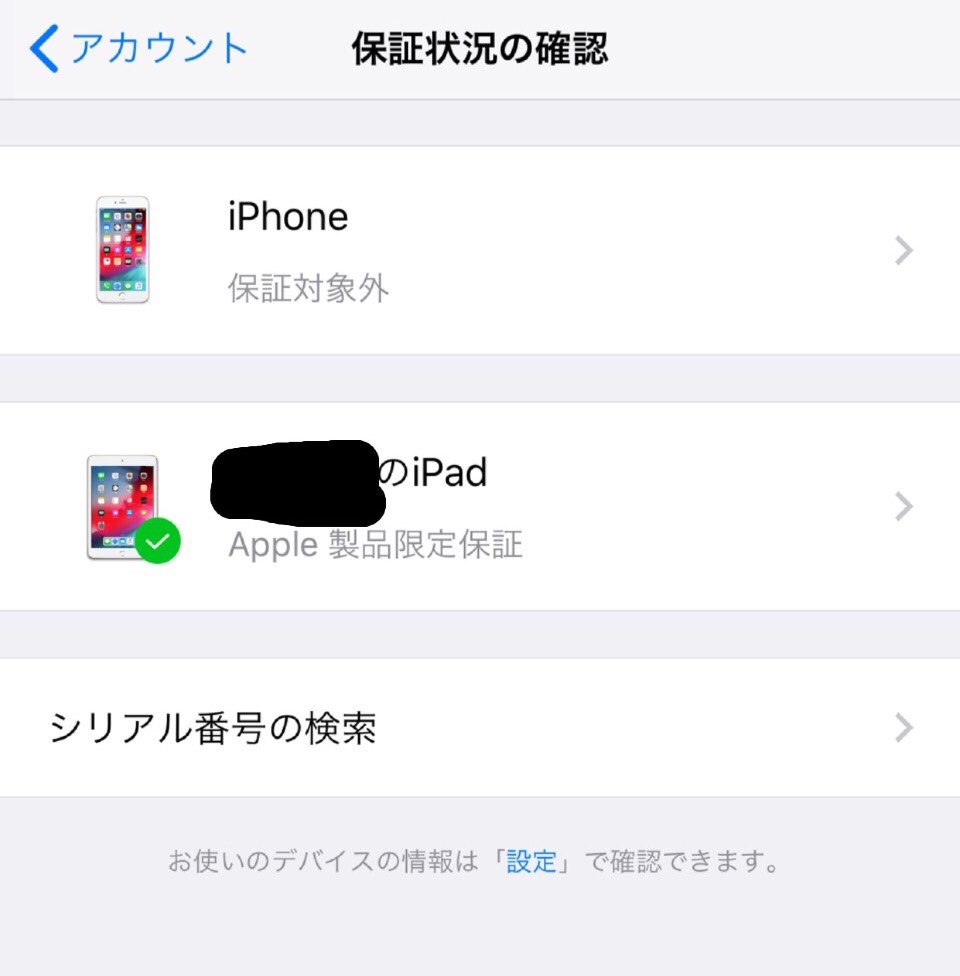Open シリアル番号の検索

click(x=480, y=728)
